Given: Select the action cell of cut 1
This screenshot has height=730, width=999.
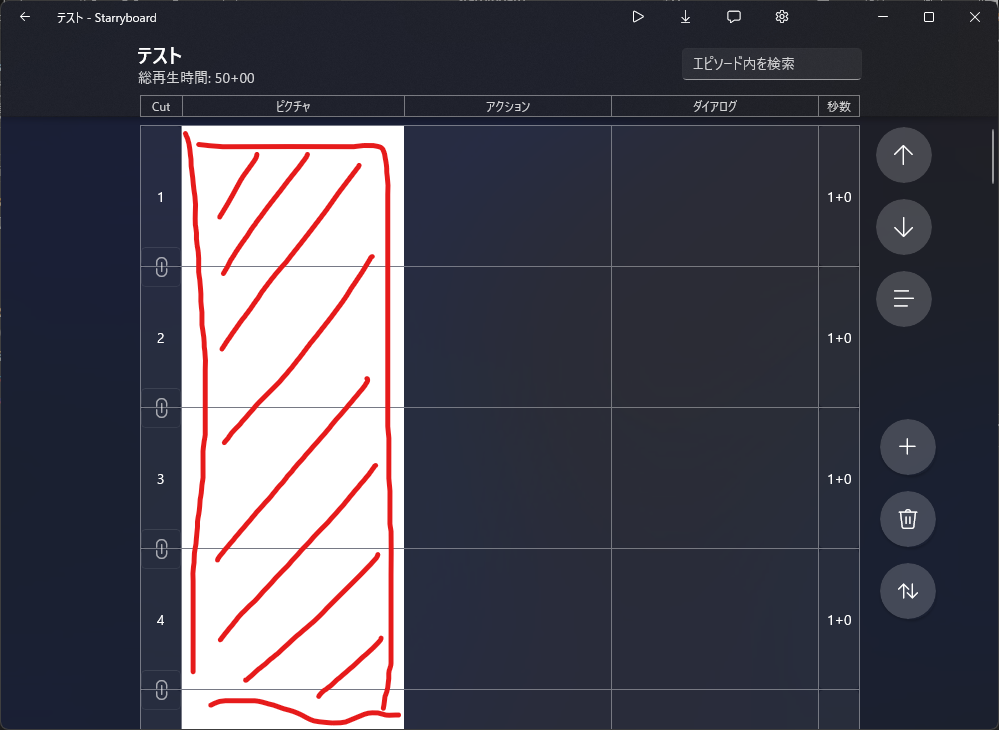Looking at the screenshot, I should (x=507, y=197).
